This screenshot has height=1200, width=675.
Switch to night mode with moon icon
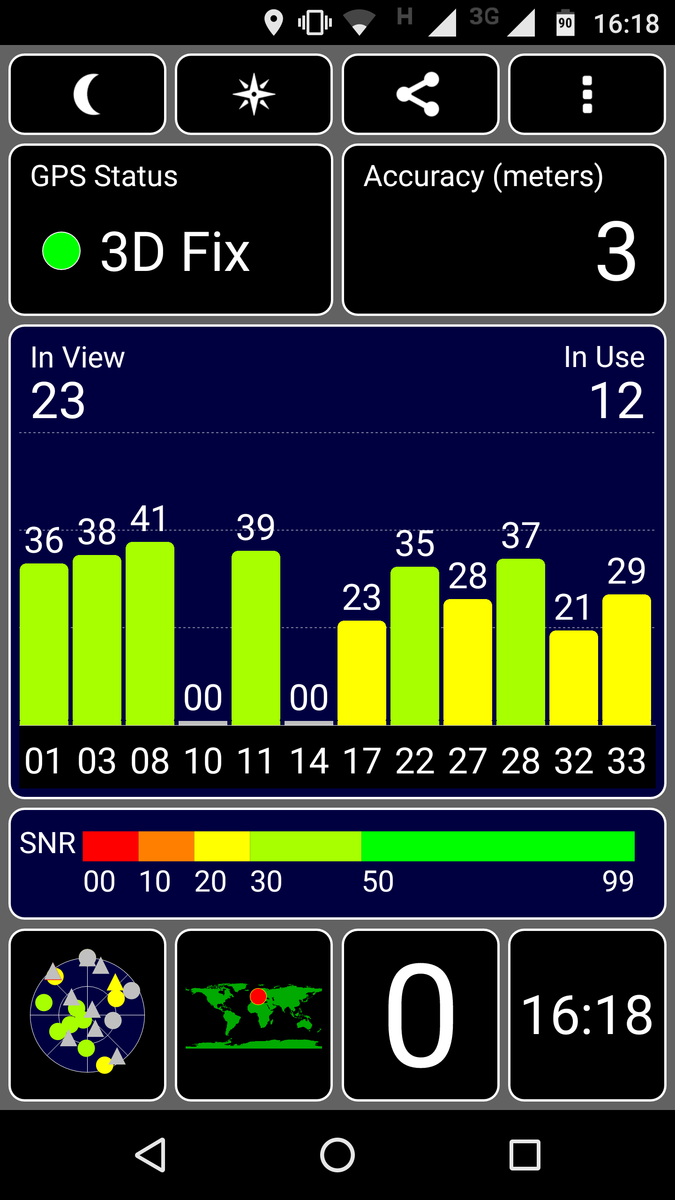coord(88,95)
